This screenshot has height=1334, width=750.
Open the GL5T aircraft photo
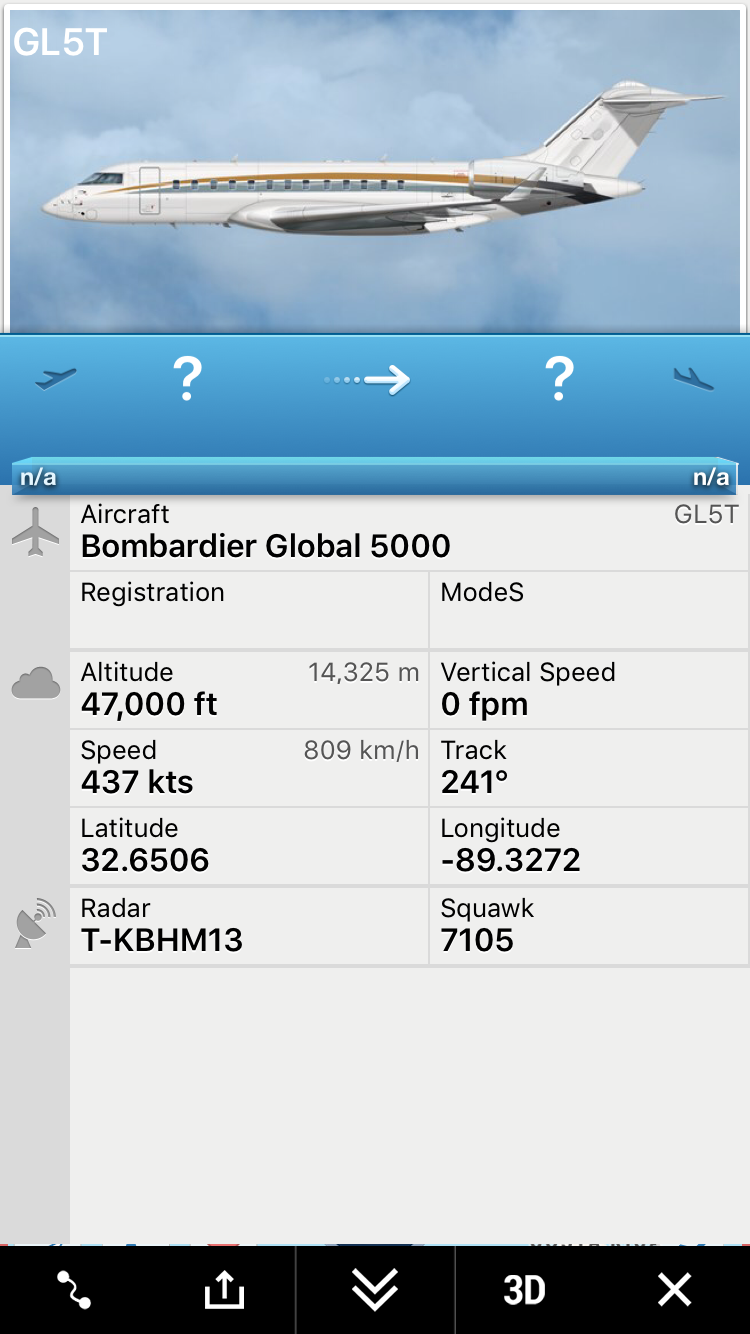click(x=375, y=170)
